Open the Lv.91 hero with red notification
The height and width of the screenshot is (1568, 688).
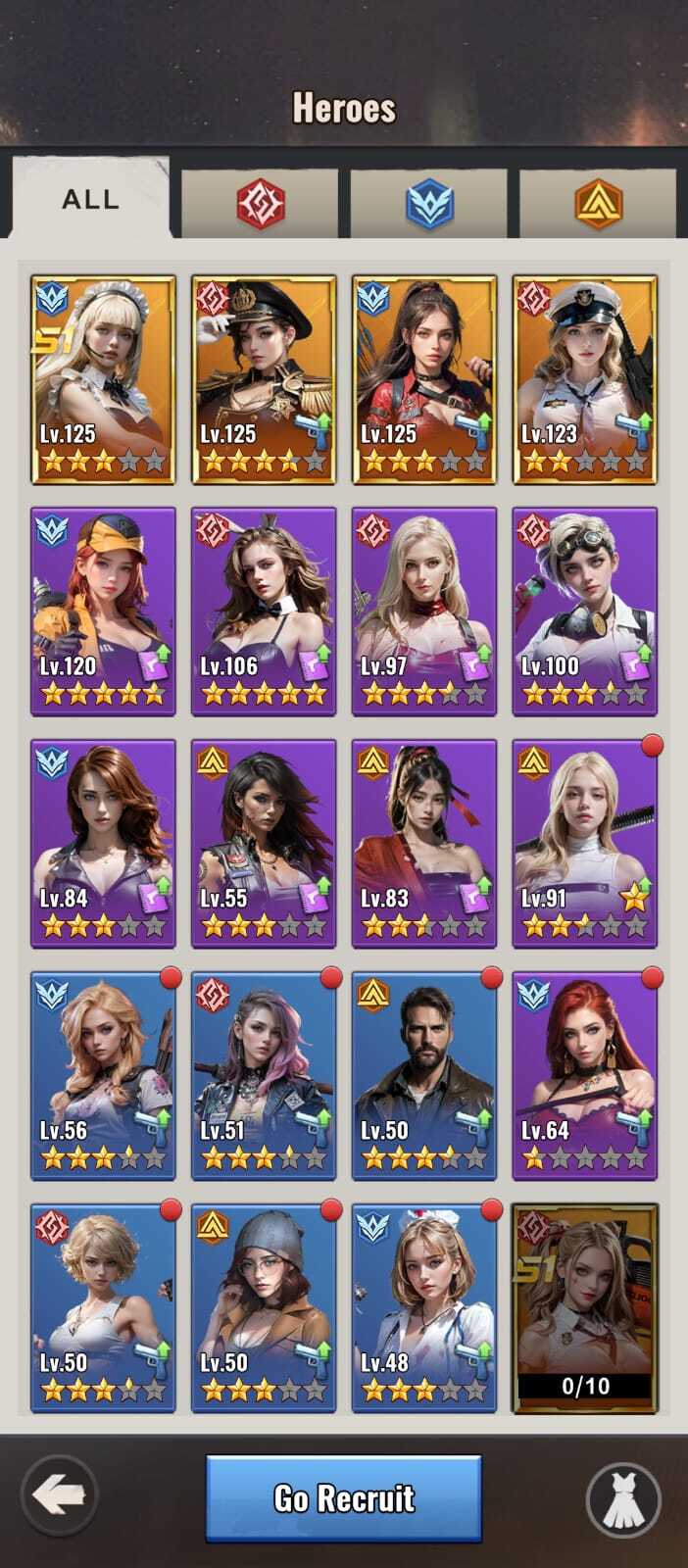pos(585,844)
